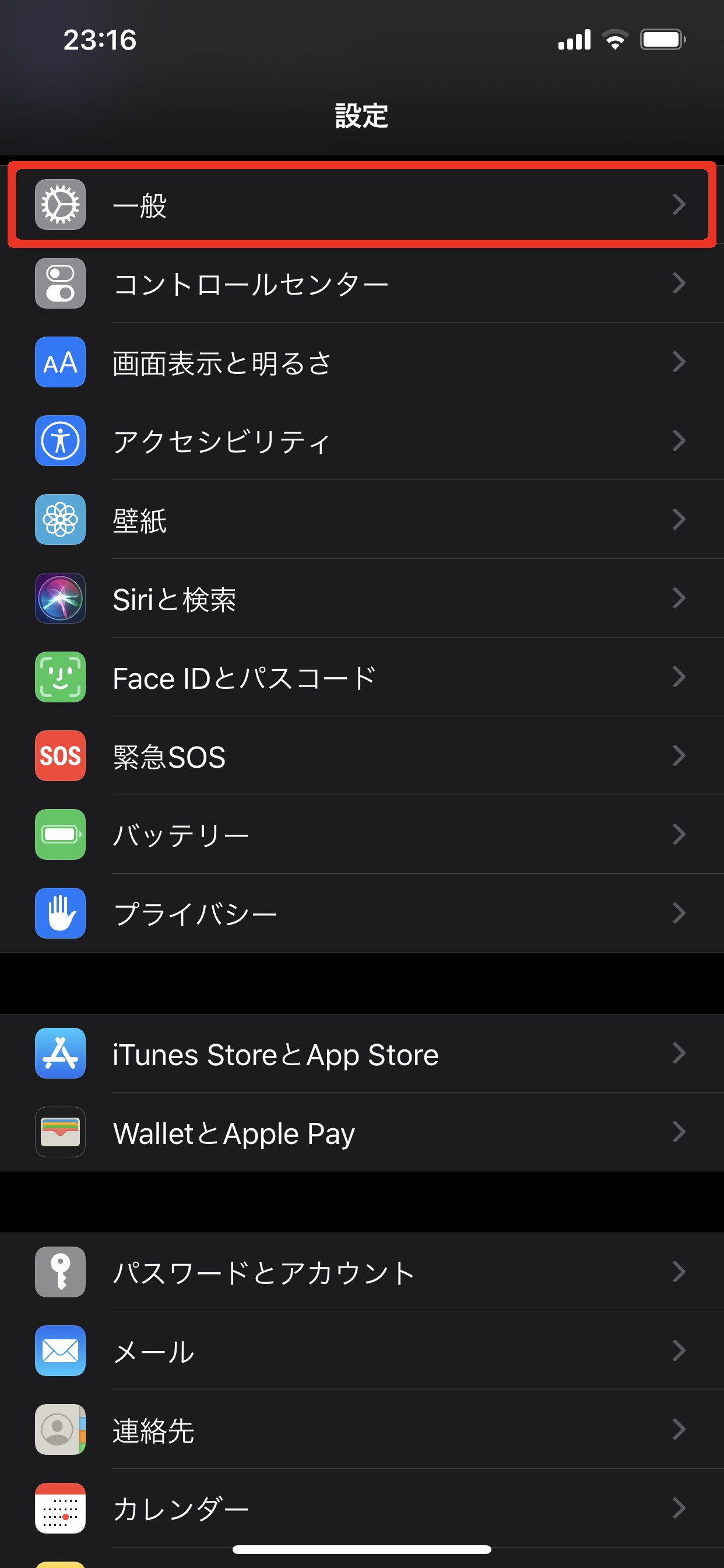Select the 壁紙 row
The width and height of the screenshot is (724, 1568).
361,520
